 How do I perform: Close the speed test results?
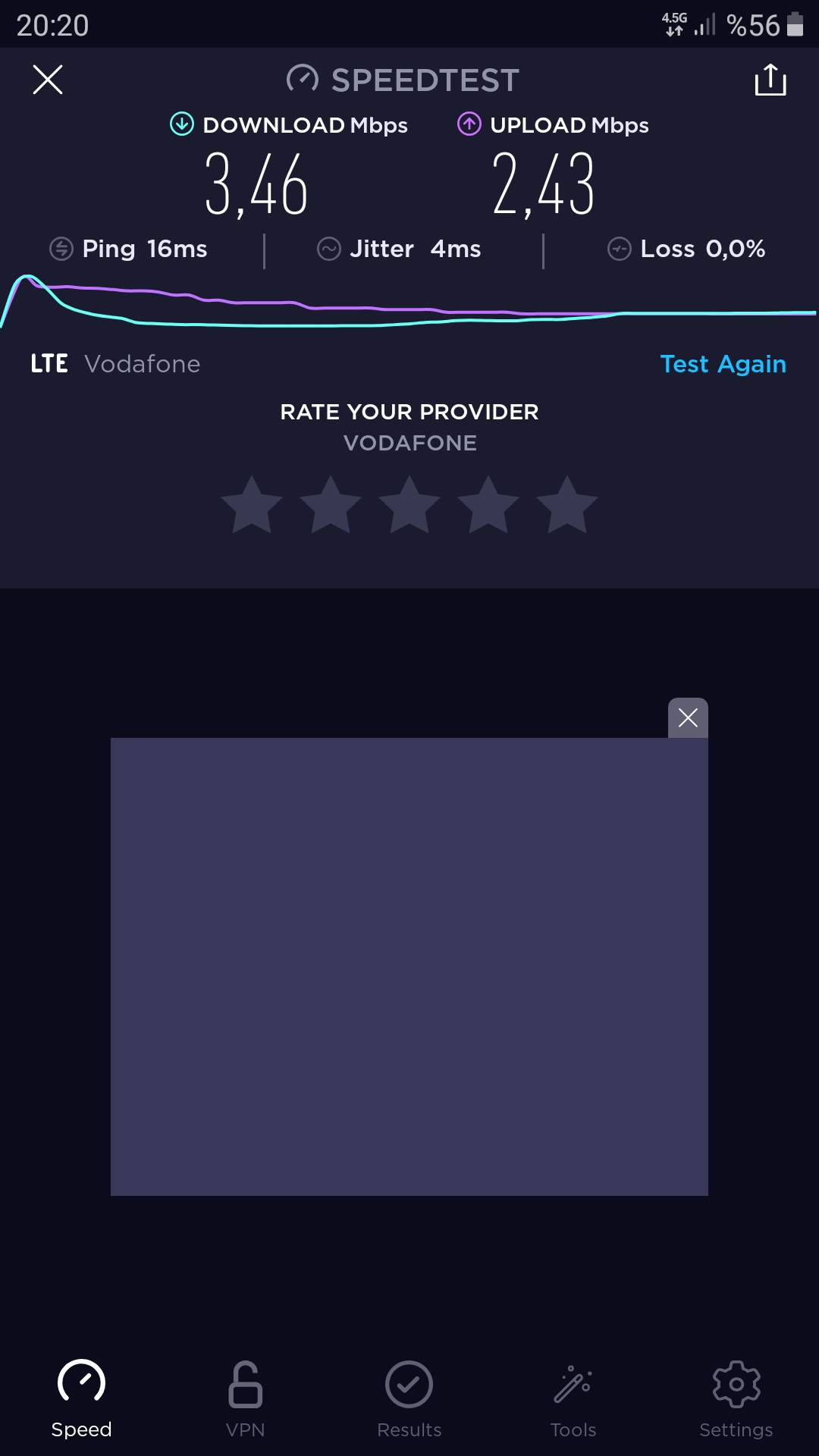pyautogui.click(x=48, y=80)
